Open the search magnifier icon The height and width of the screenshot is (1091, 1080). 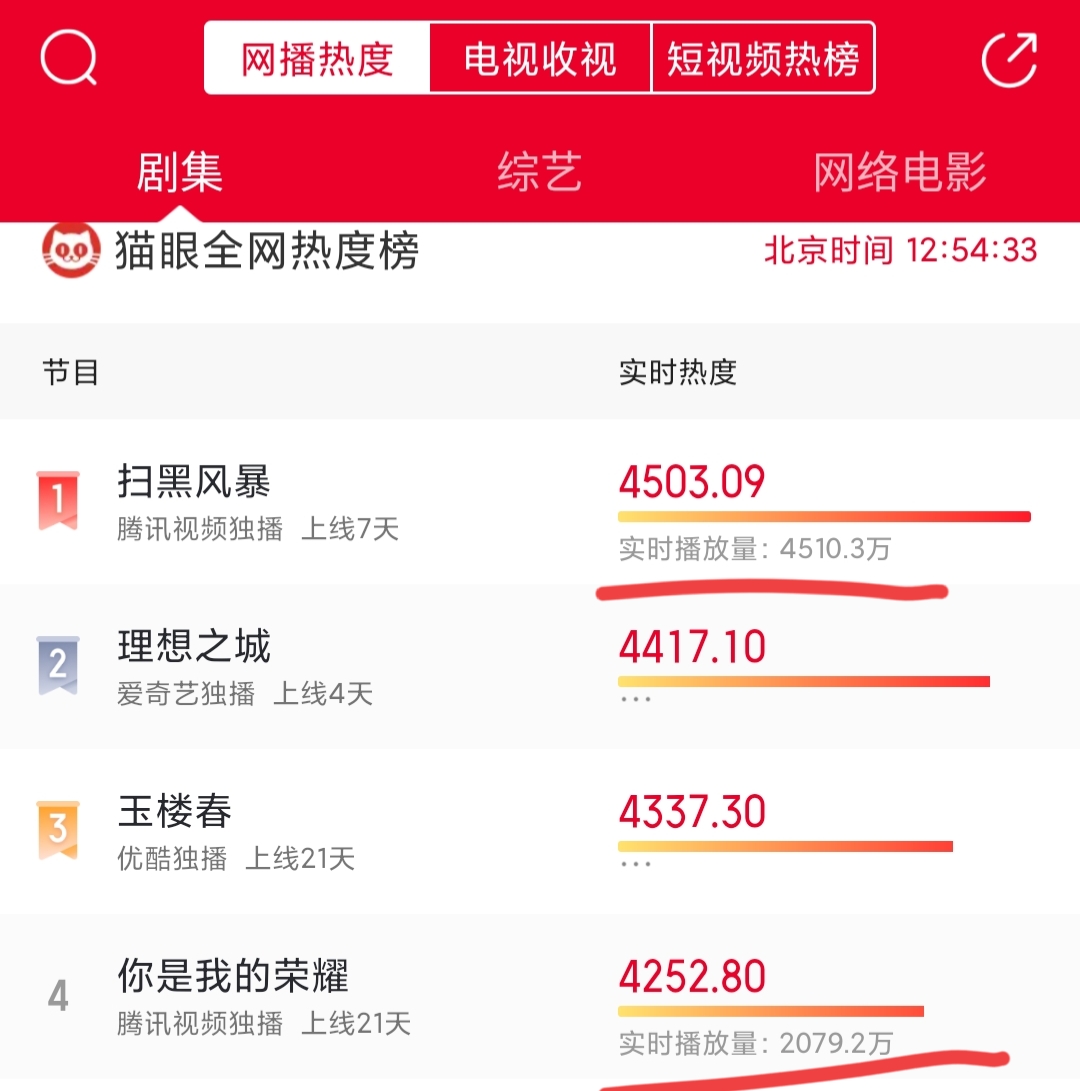[66, 58]
